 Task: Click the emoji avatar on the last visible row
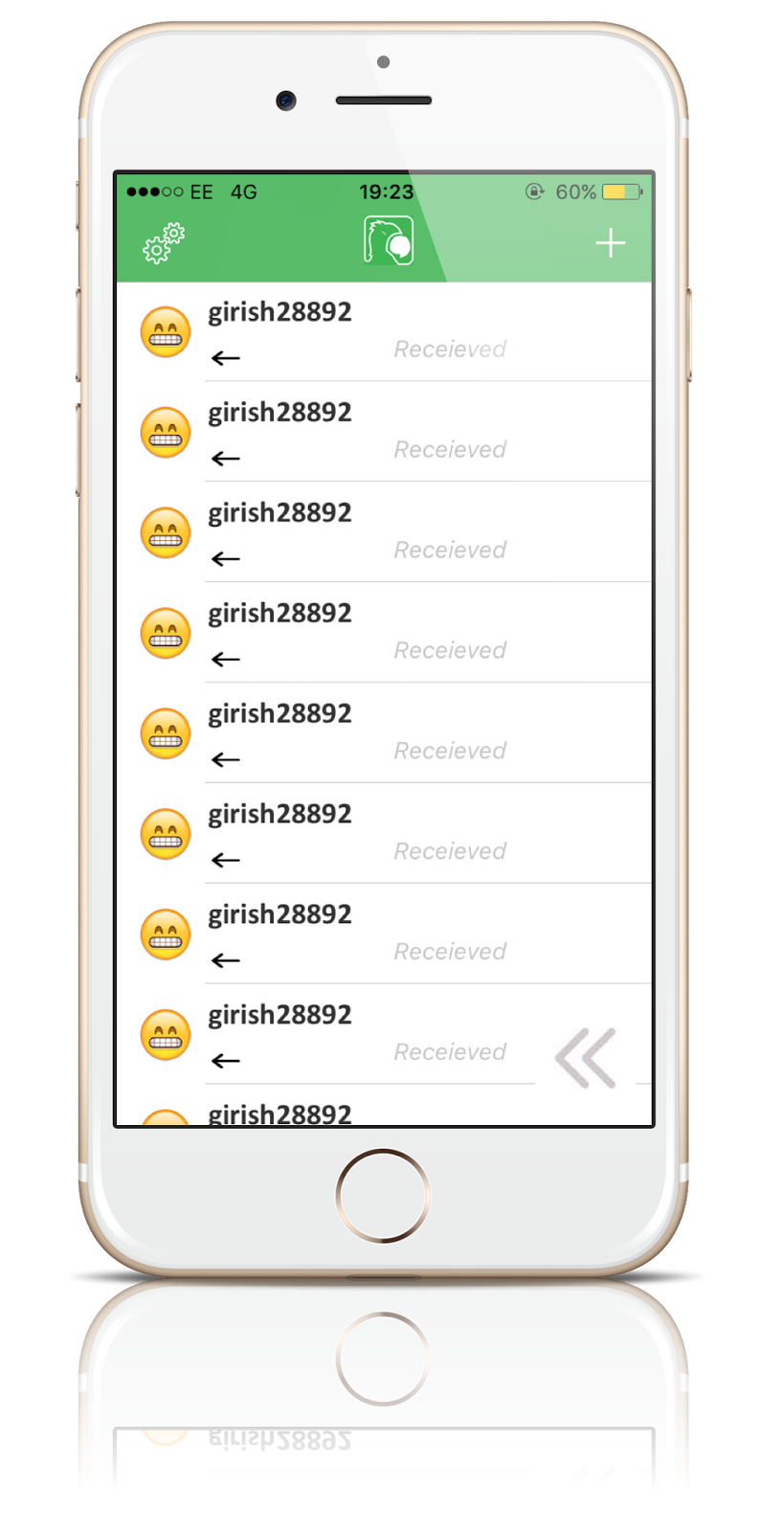165,1036
